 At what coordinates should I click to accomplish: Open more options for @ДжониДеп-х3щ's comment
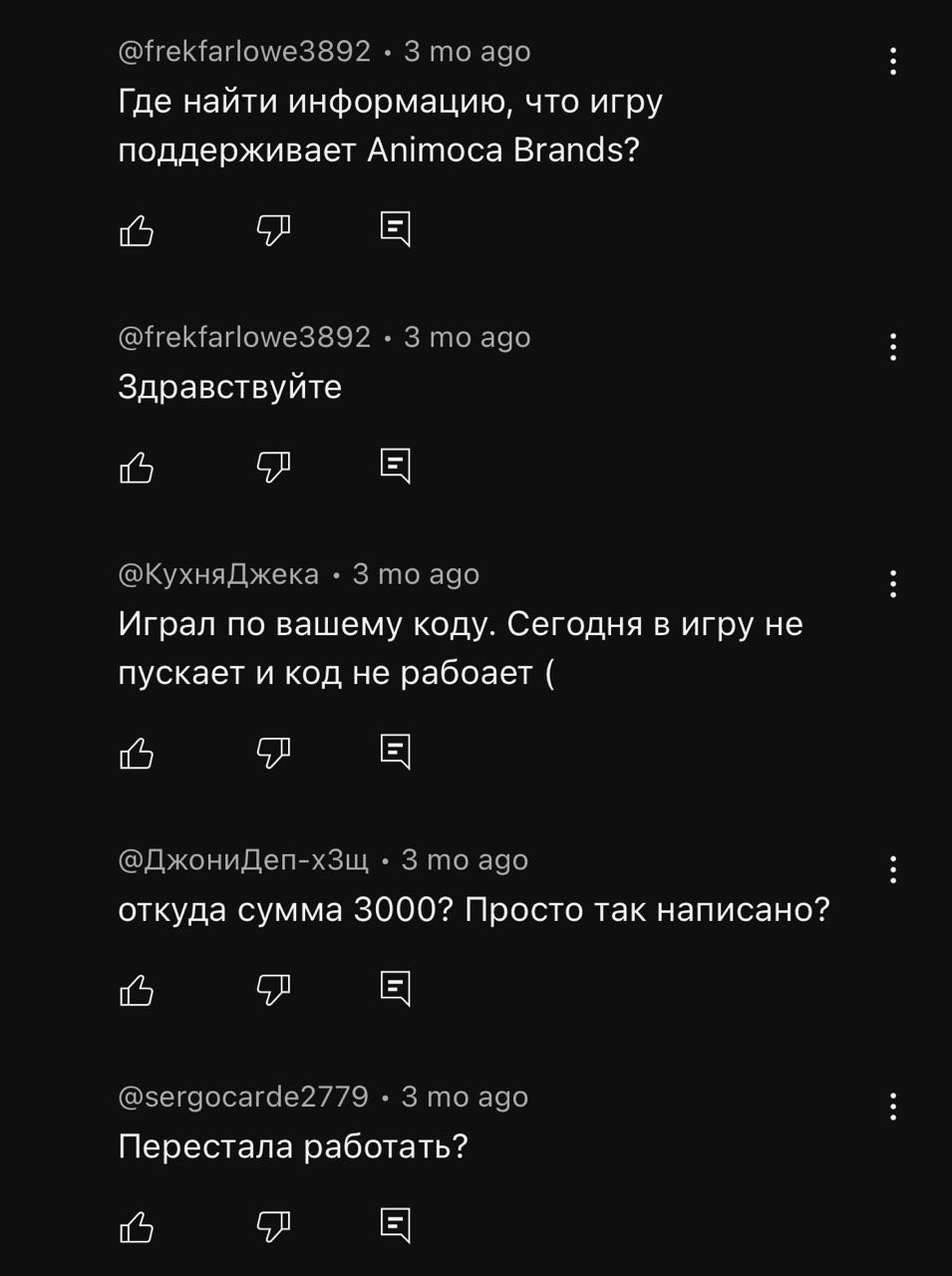click(x=893, y=870)
